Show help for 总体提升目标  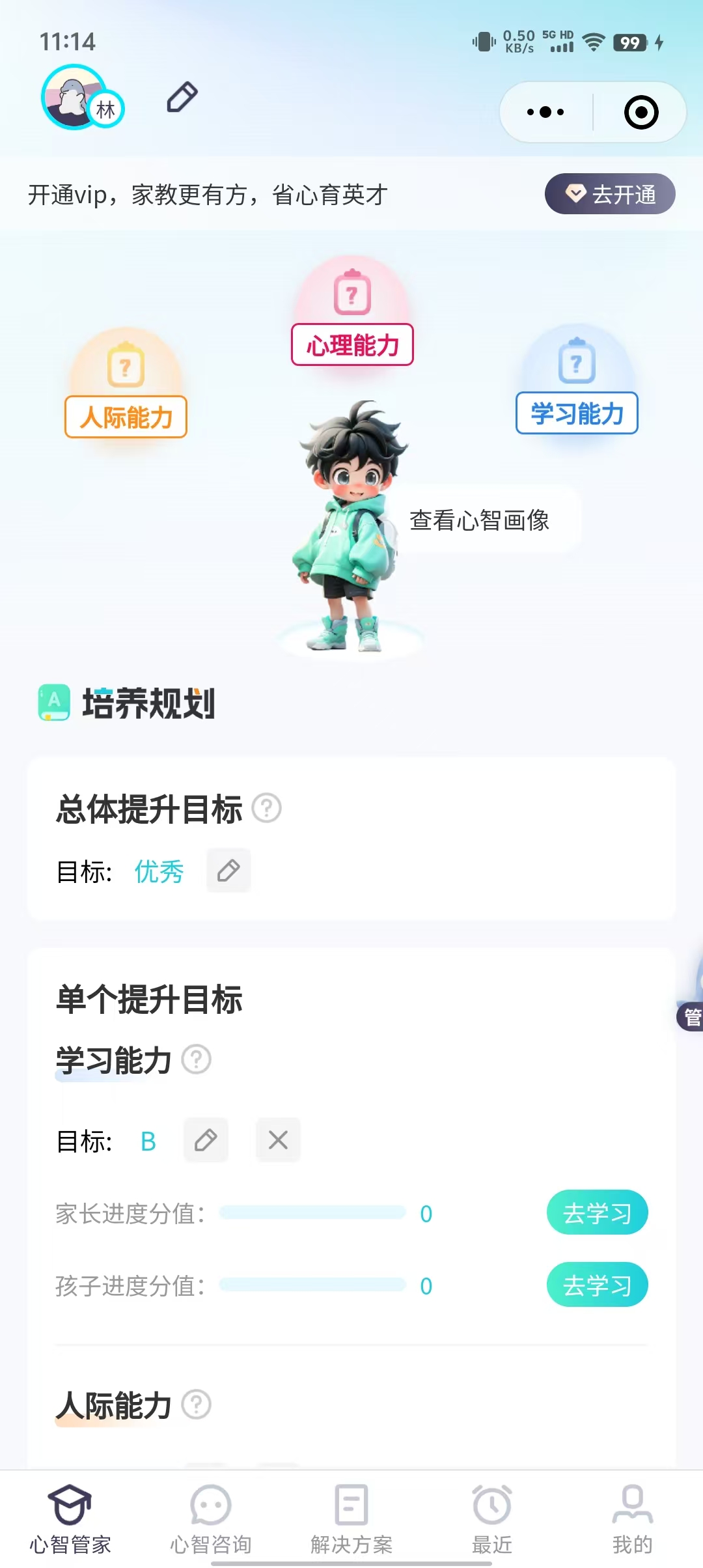(x=267, y=808)
